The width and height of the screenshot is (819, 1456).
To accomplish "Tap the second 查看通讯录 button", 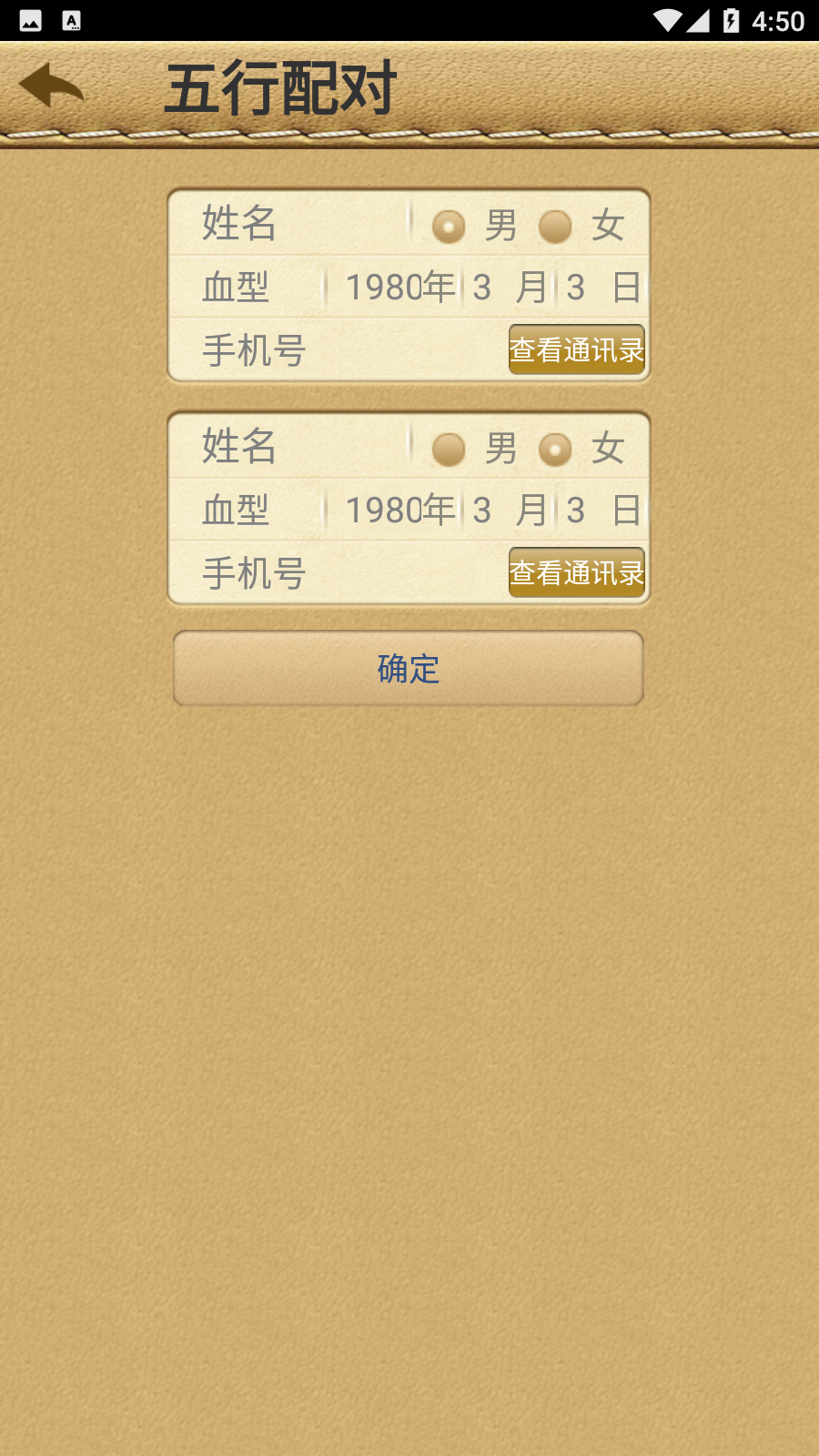I will [x=576, y=573].
